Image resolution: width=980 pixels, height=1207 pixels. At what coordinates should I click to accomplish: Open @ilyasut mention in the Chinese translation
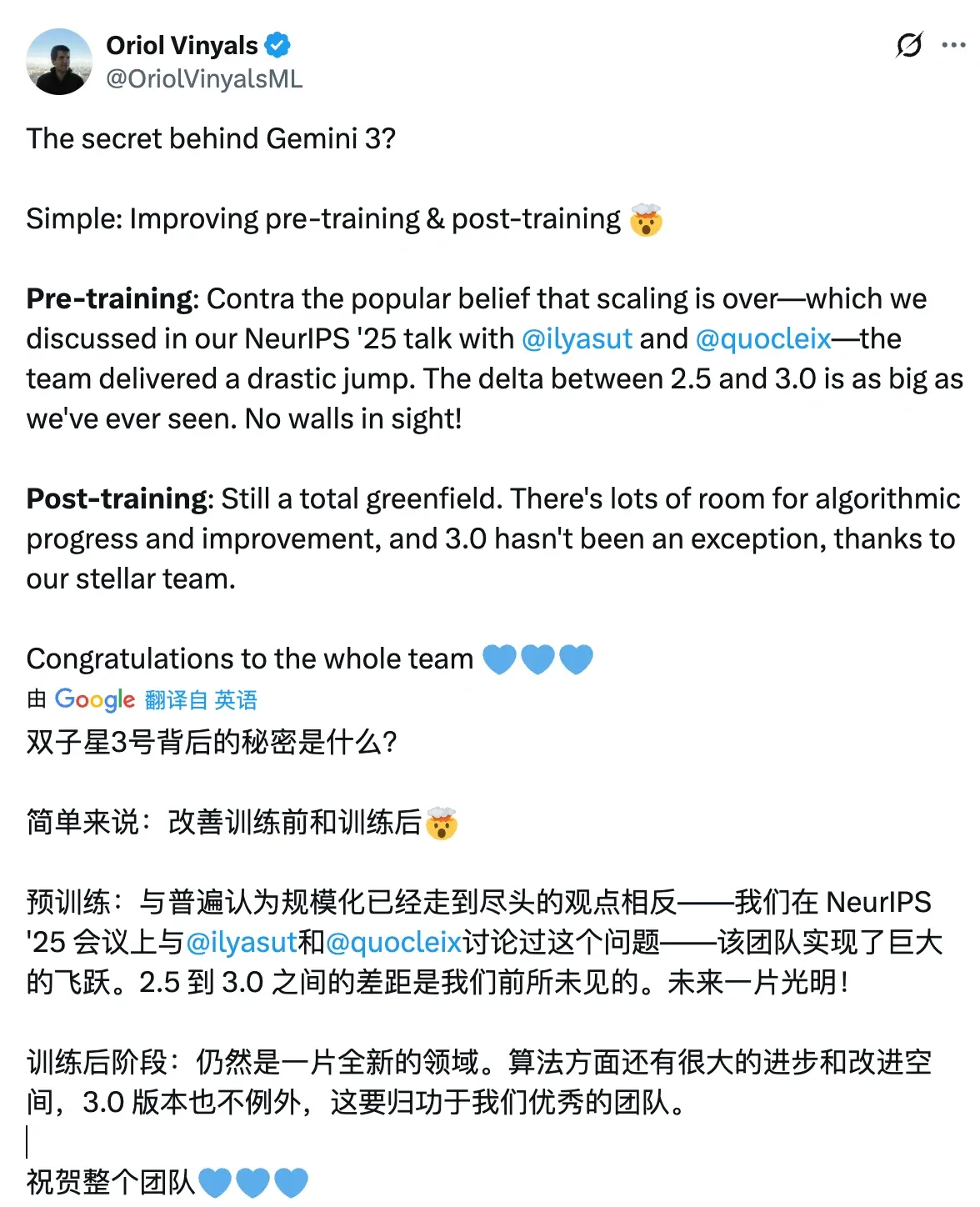point(242,942)
